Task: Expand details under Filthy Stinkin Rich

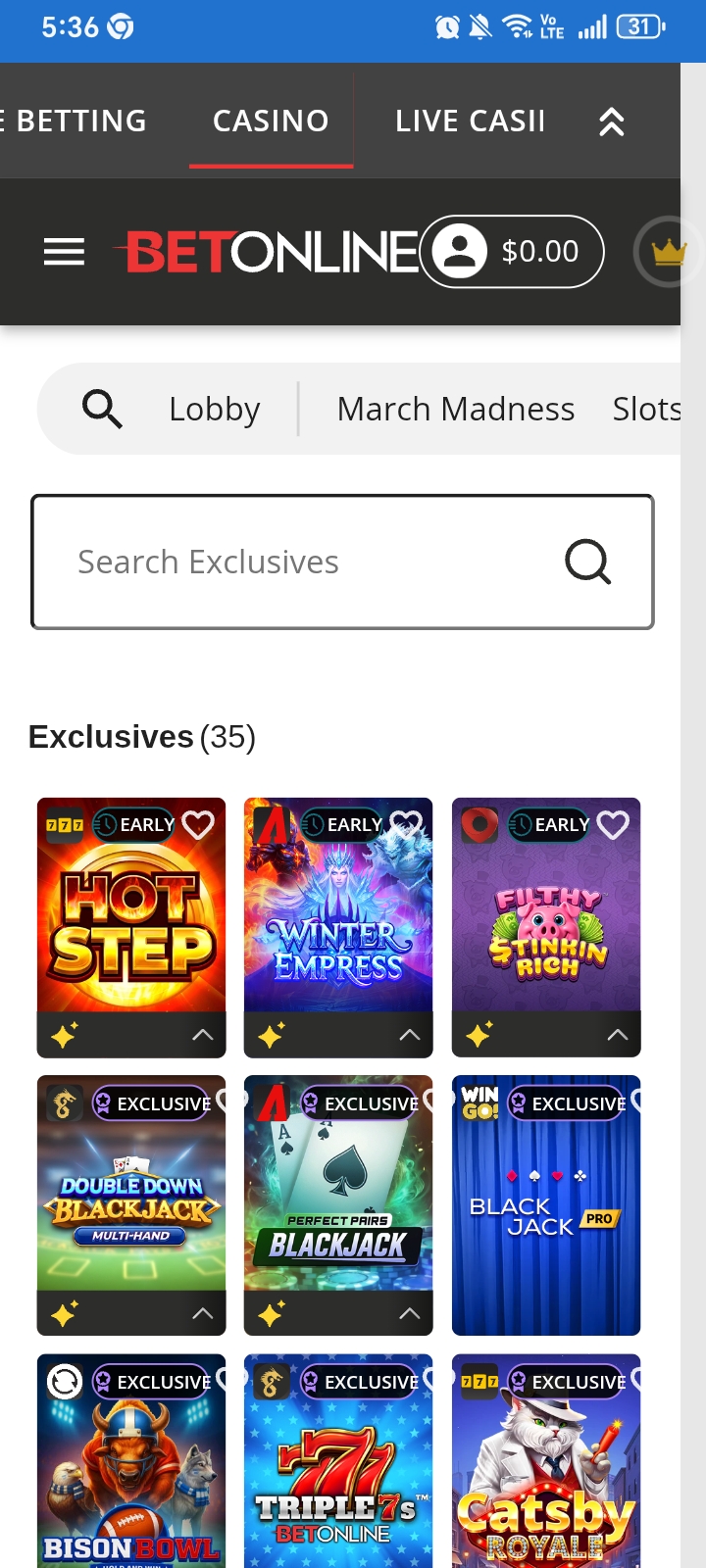Action: (x=617, y=1035)
